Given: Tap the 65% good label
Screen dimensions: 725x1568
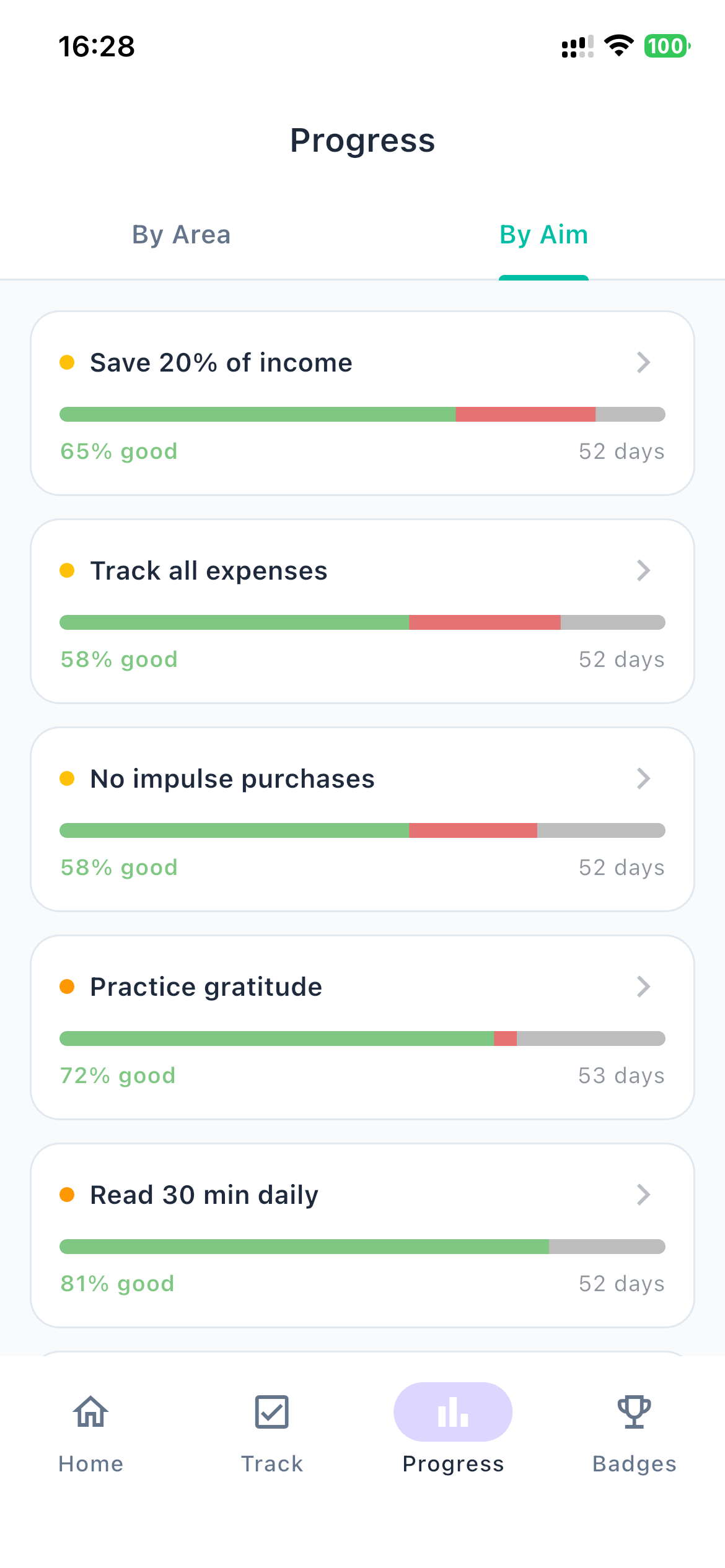Looking at the screenshot, I should (x=118, y=451).
